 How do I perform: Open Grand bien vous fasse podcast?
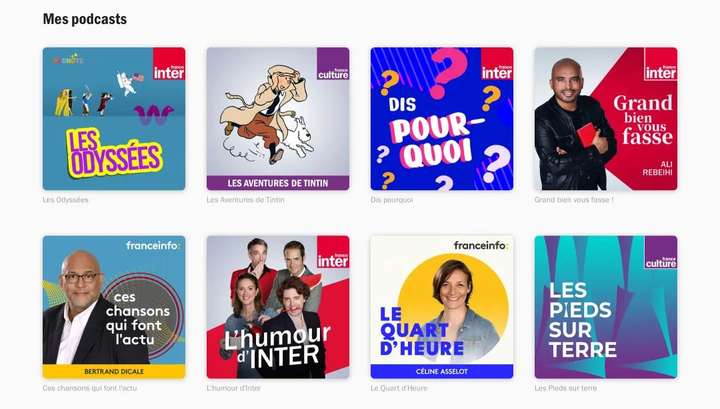tap(606, 119)
